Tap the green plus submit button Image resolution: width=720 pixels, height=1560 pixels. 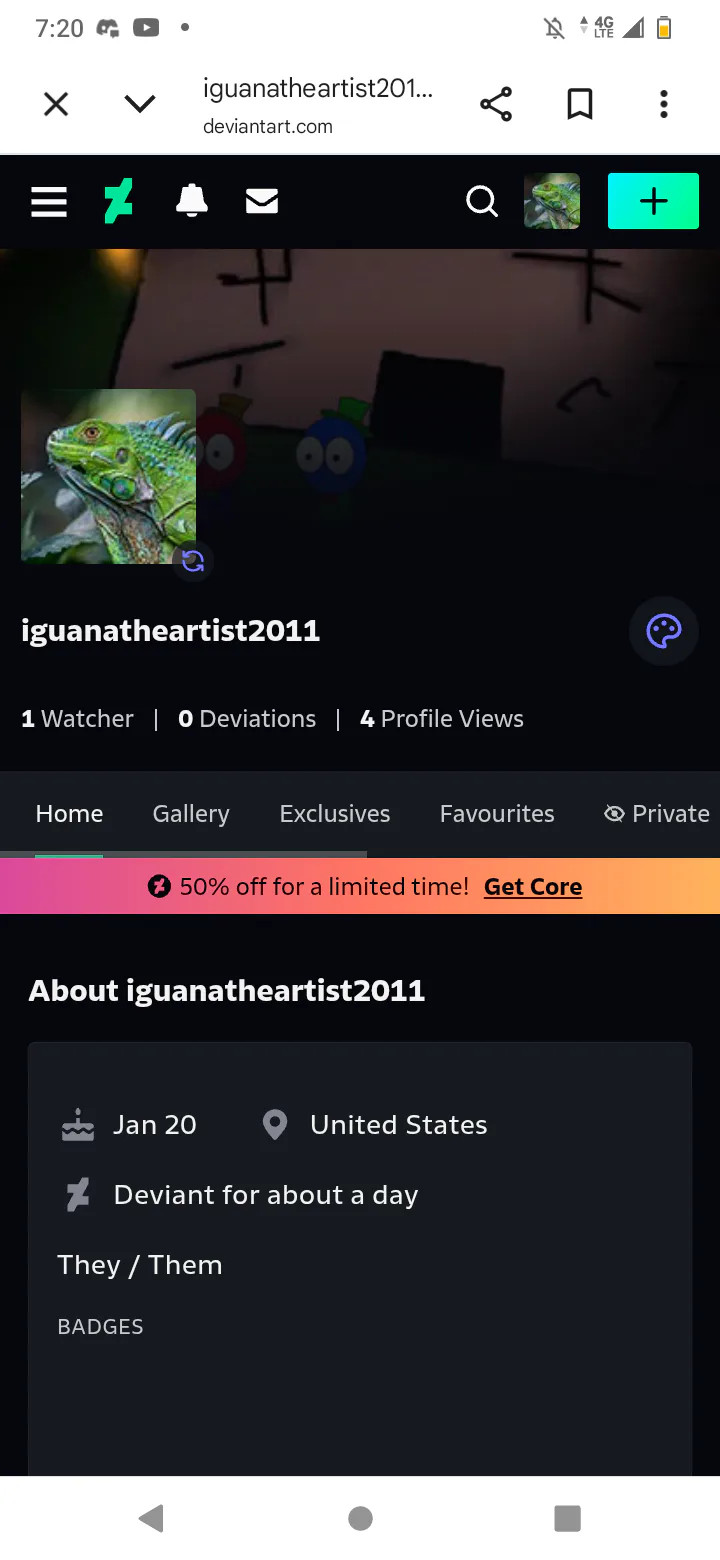point(653,202)
